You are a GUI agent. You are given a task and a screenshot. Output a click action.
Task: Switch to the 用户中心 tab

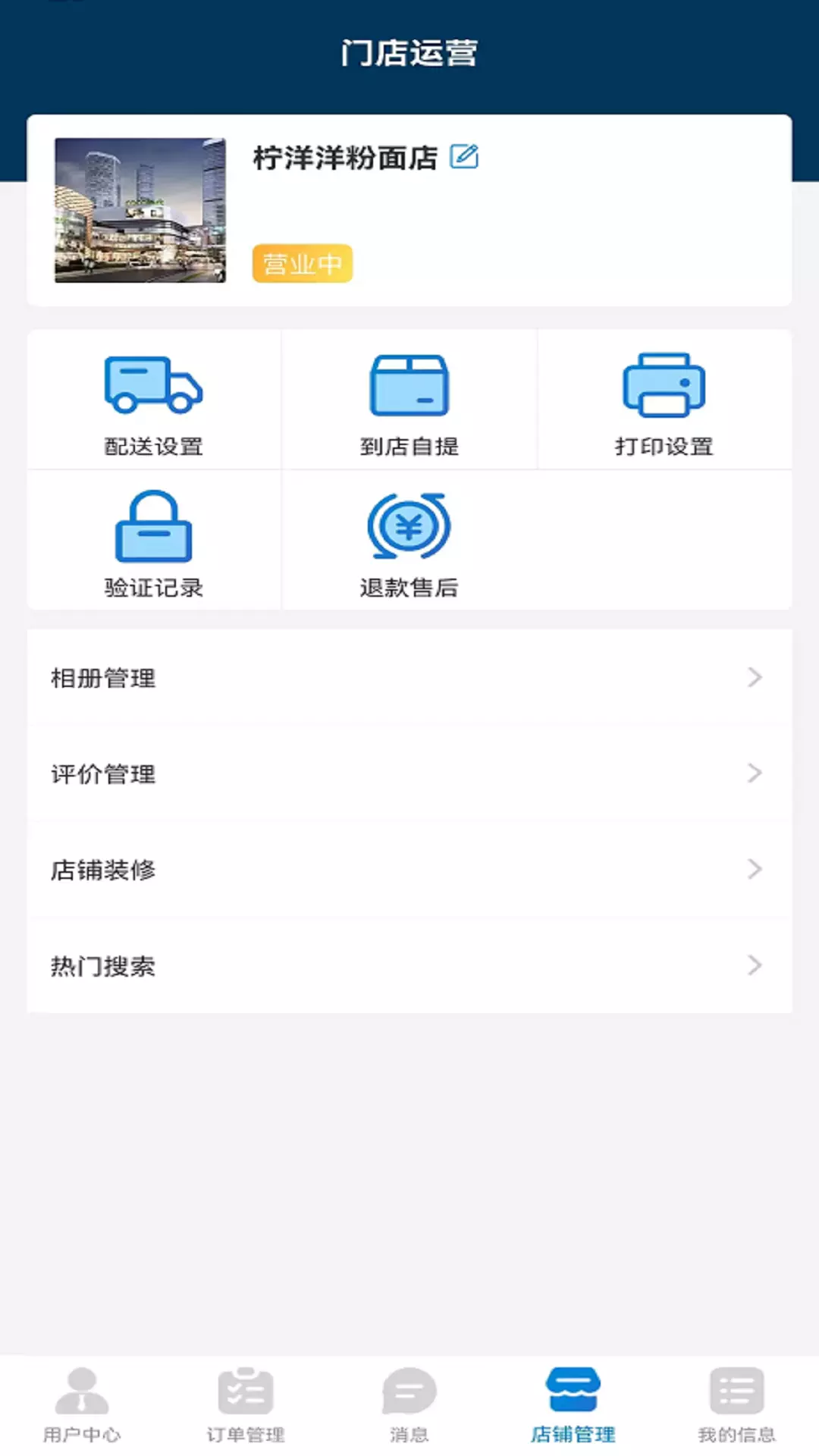82,1404
